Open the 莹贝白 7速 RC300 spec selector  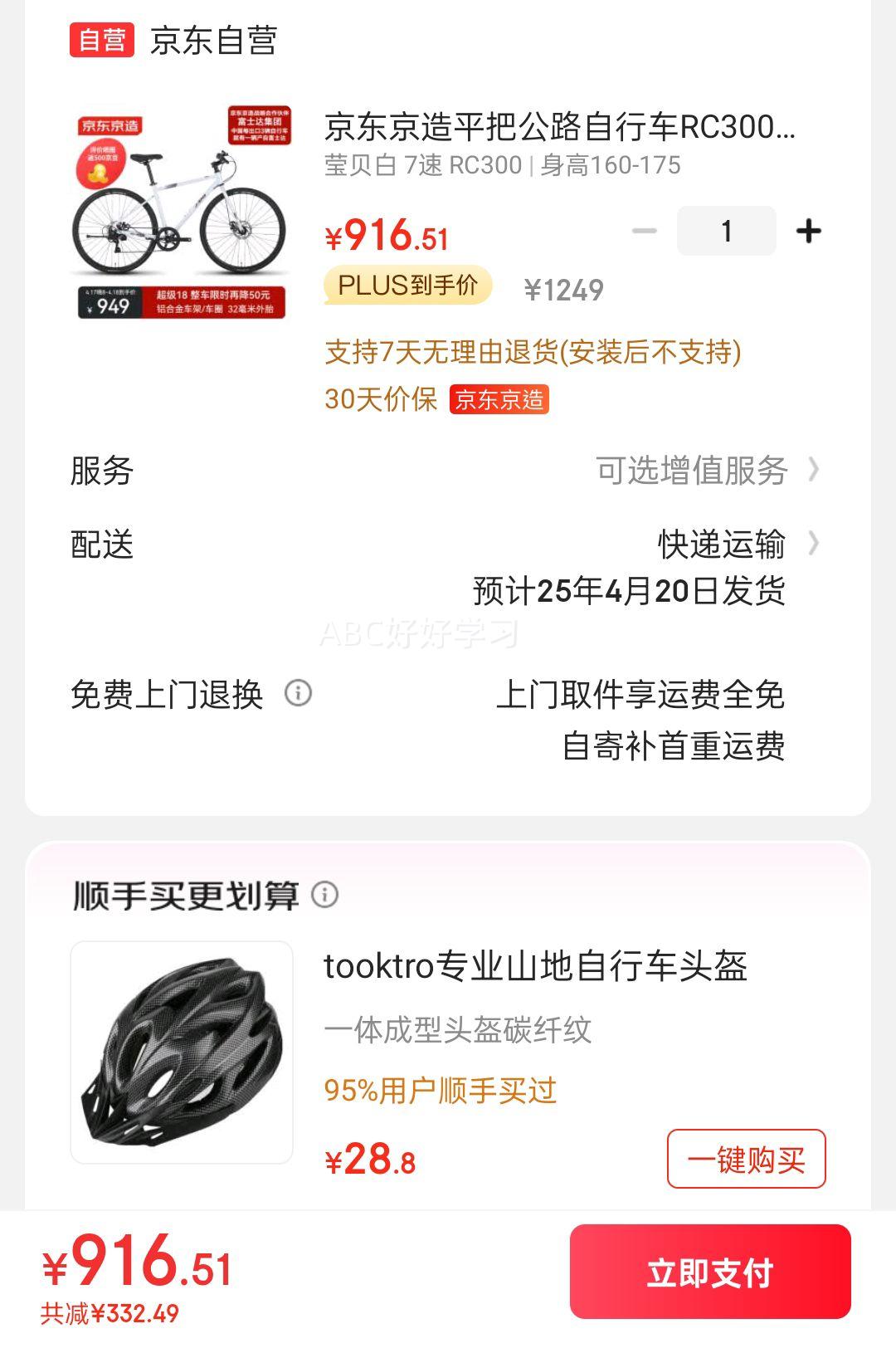[x=502, y=168]
